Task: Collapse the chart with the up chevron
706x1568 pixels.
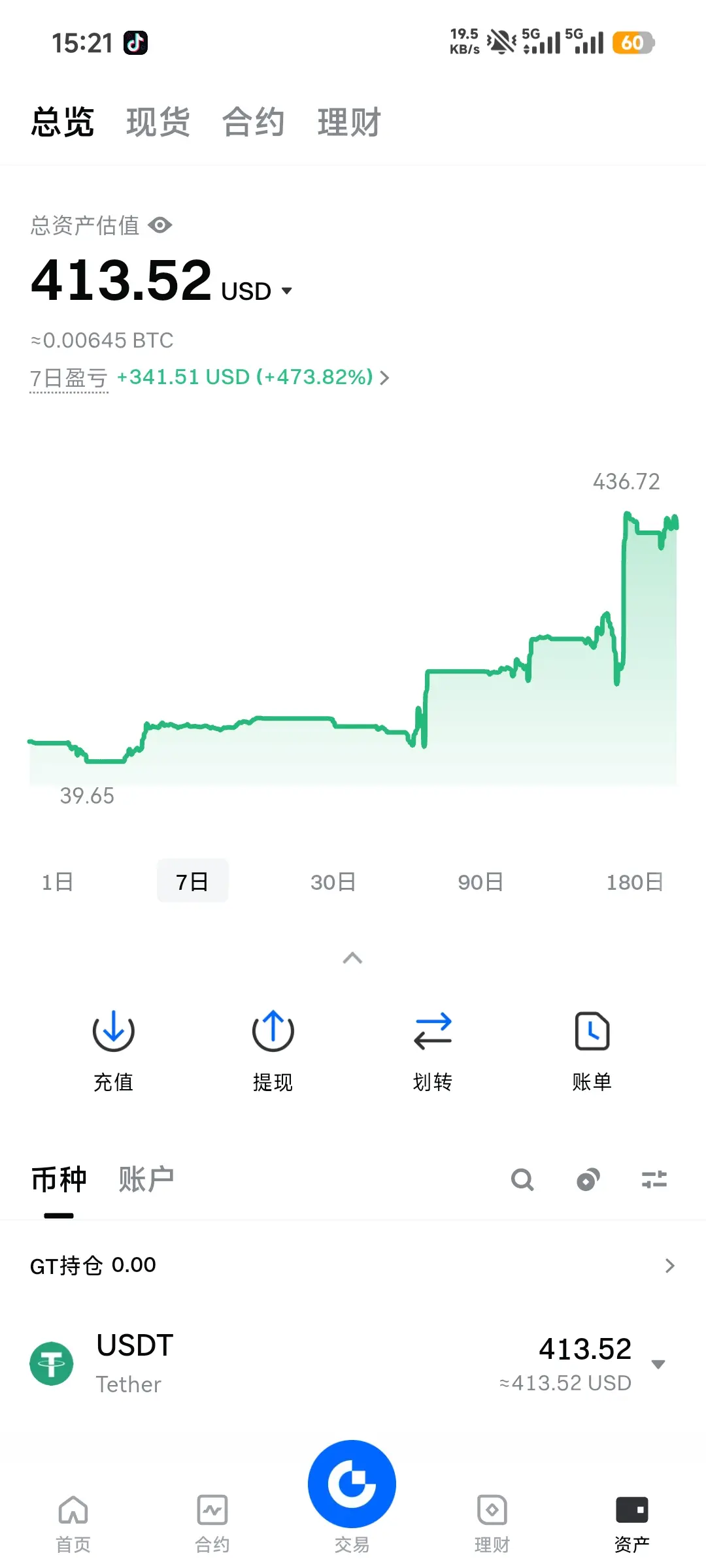Action: (x=352, y=958)
